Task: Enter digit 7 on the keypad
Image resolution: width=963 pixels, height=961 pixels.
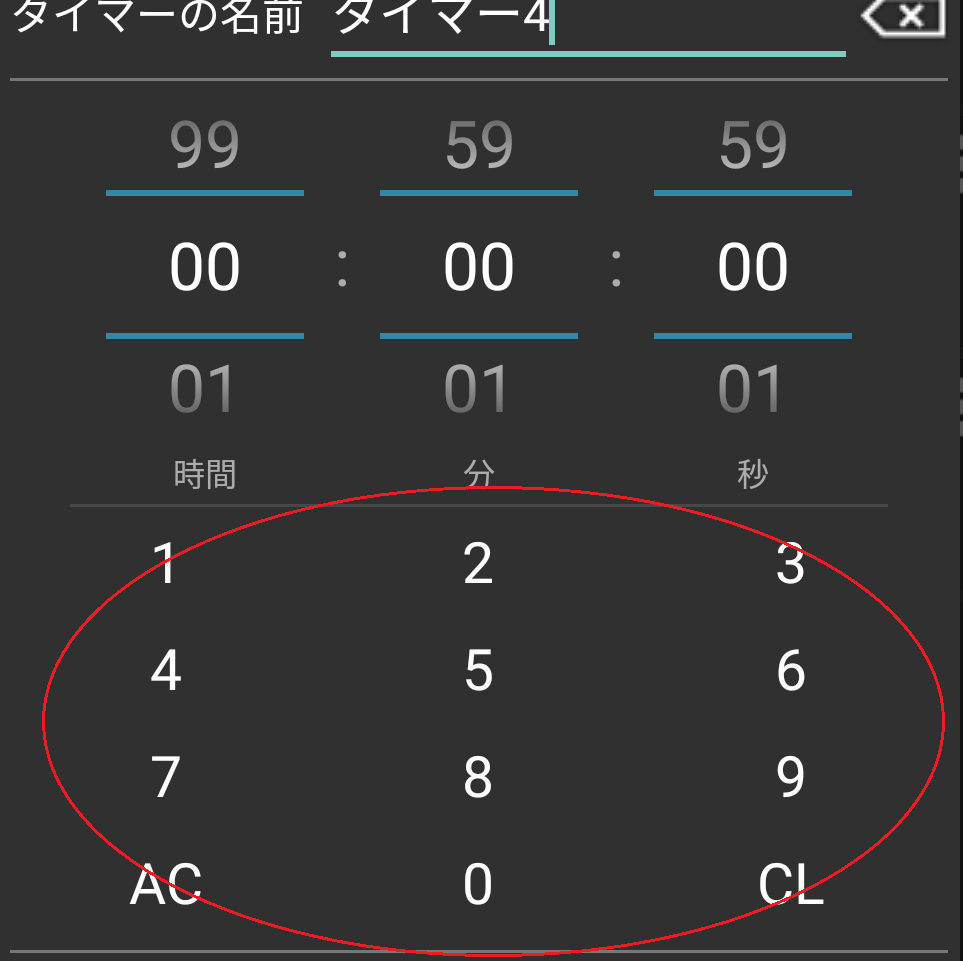Action: pos(166,777)
